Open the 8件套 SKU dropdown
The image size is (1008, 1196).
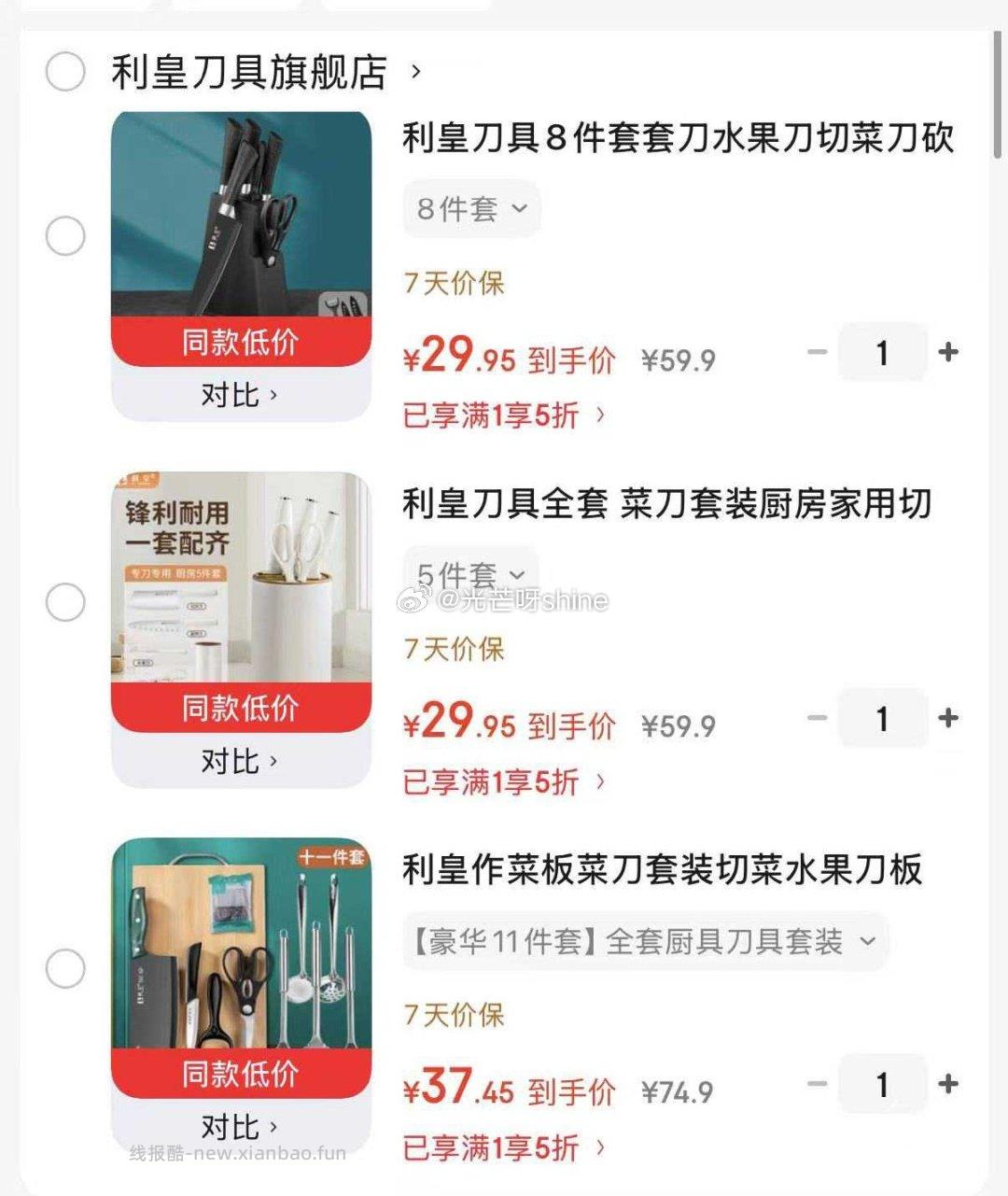coord(470,209)
